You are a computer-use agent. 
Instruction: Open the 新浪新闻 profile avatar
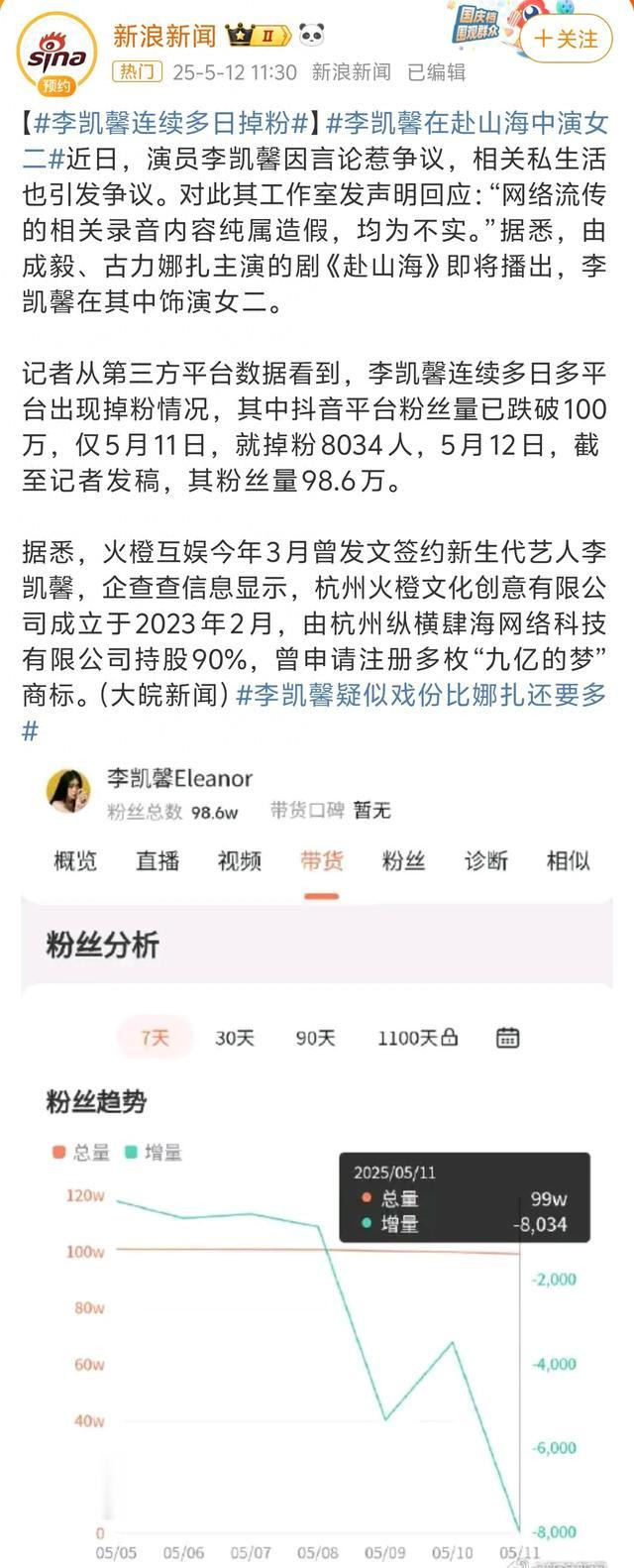[x=55, y=55]
